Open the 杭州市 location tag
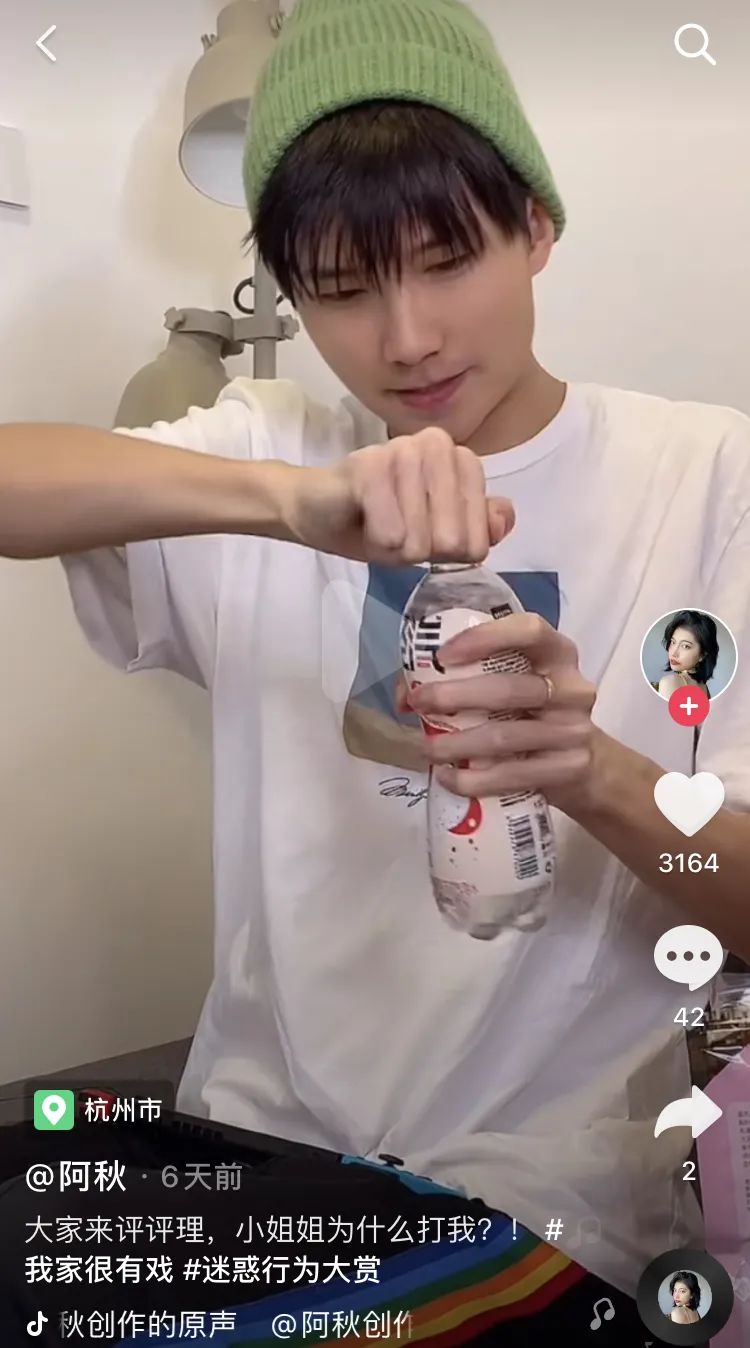 99,1110
